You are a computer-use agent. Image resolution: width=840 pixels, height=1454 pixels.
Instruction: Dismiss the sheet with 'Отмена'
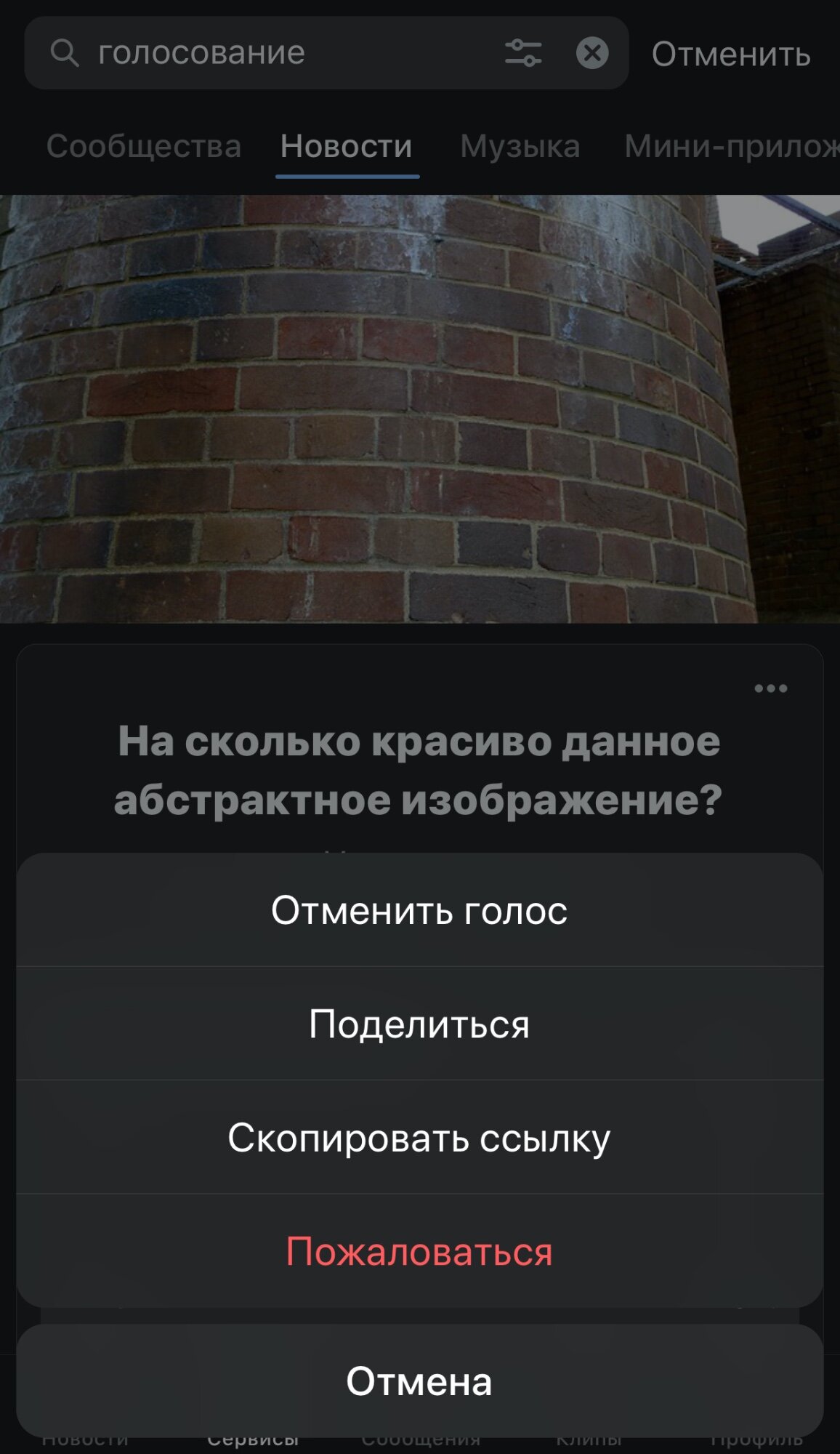[419, 1381]
